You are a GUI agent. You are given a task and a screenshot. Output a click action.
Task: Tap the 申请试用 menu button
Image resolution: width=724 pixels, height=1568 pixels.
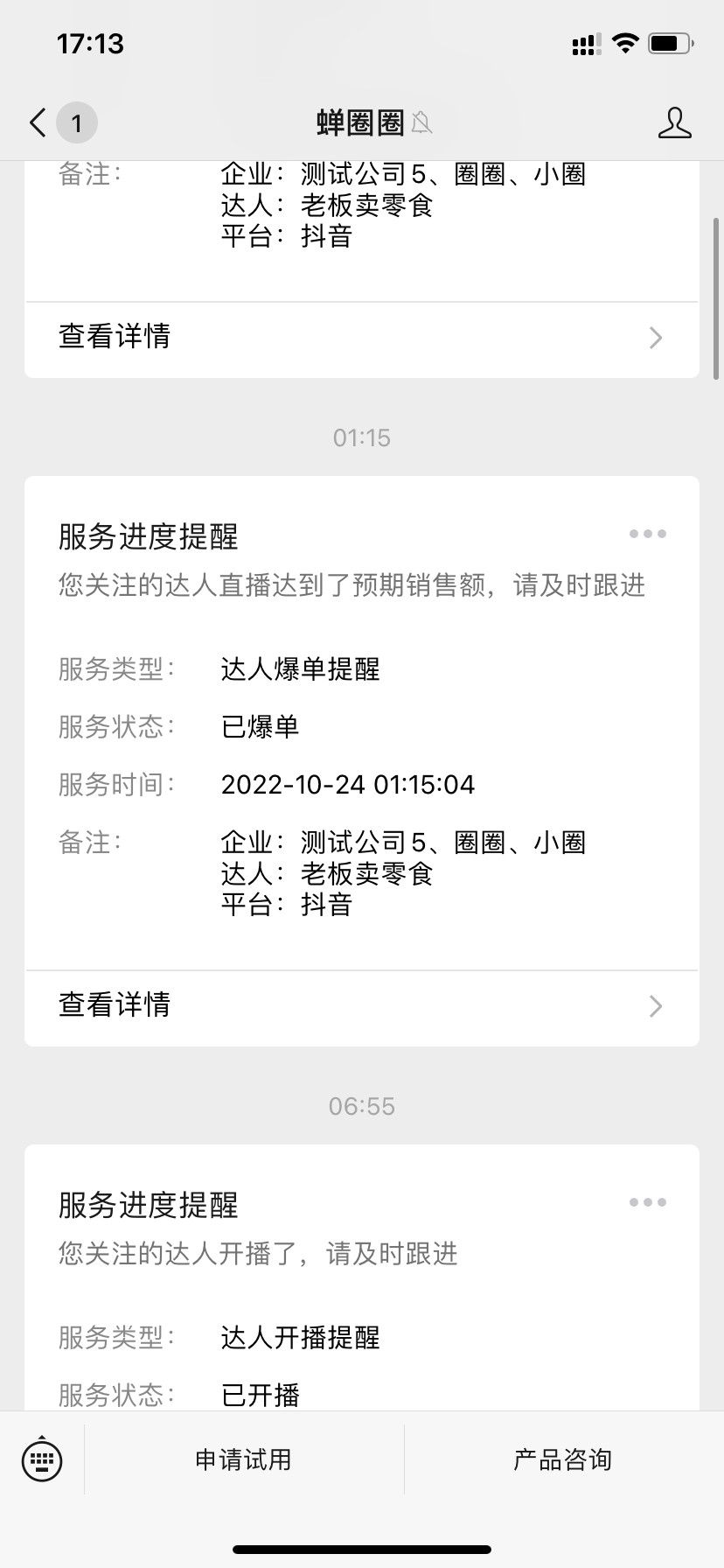click(244, 1459)
